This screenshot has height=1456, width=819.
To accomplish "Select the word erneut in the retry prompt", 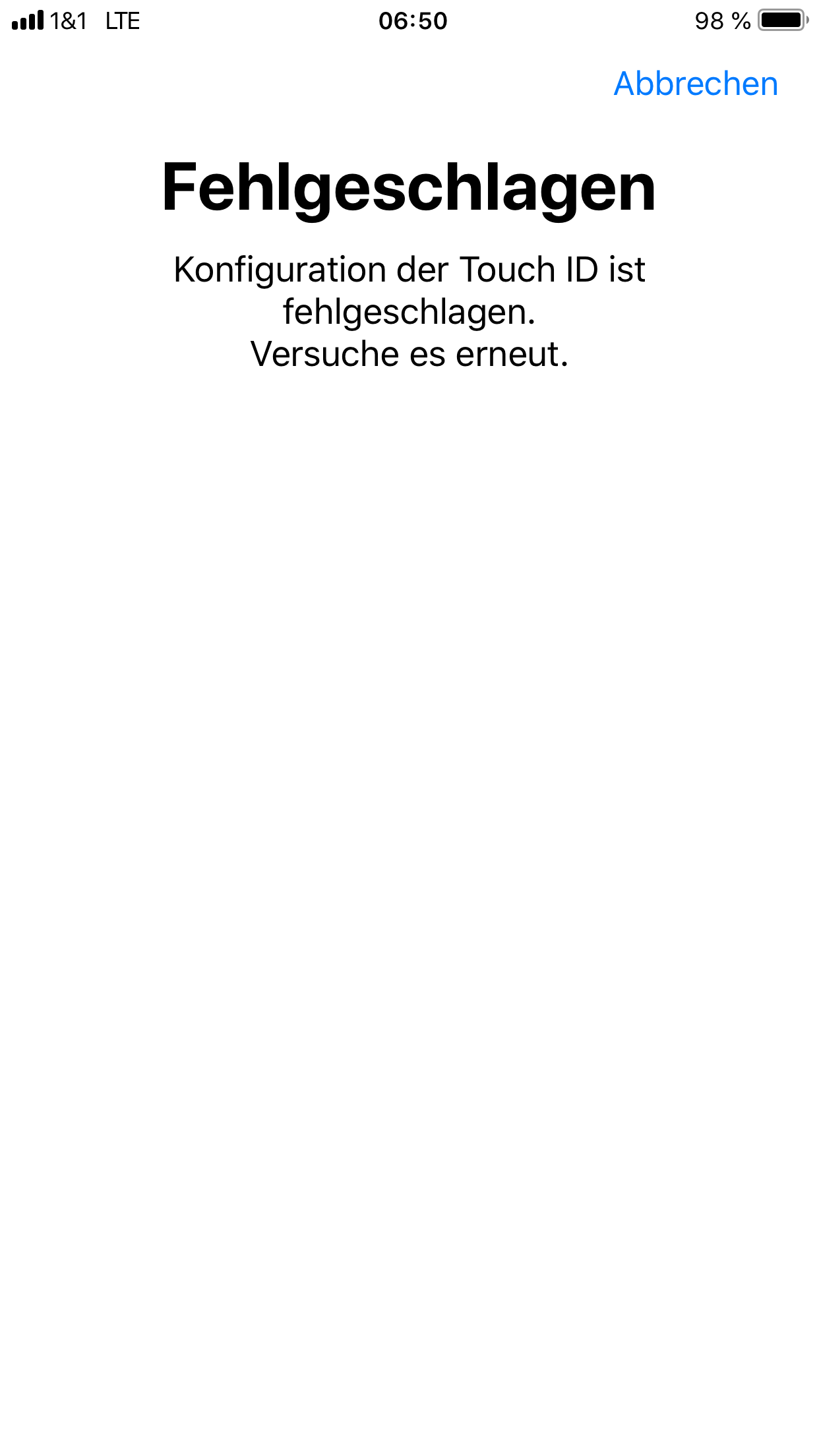I will 508,354.
